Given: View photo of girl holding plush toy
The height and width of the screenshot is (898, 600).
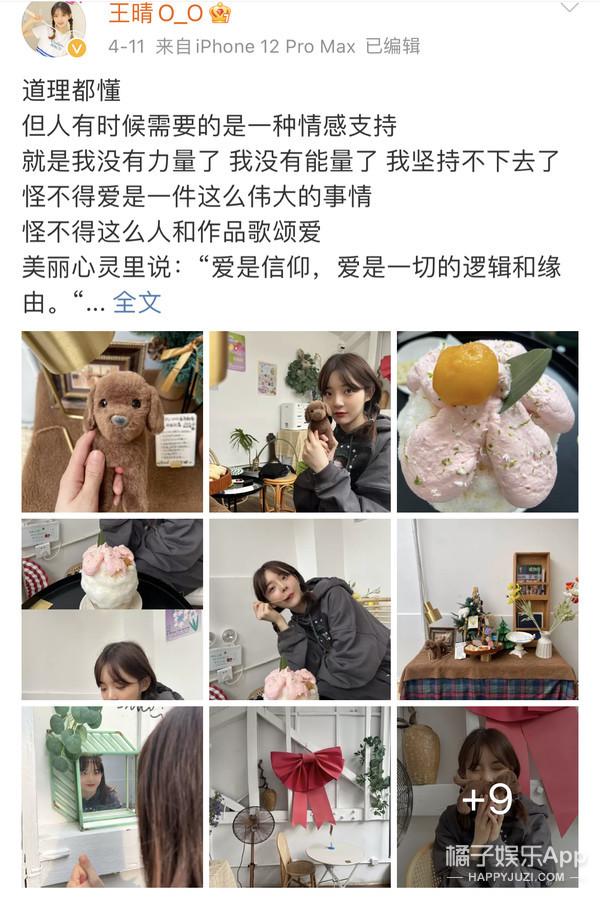Looking at the screenshot, I should [x=299, y=421].
